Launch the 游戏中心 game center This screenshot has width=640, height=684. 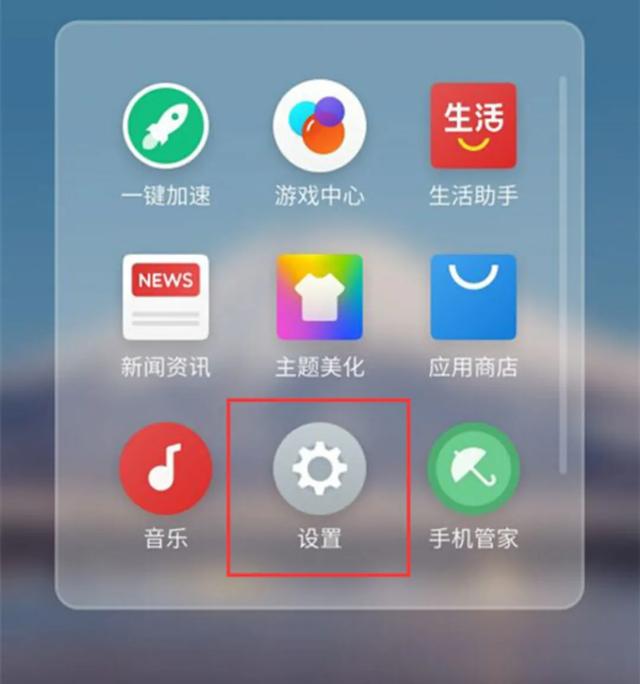point(319,127)
